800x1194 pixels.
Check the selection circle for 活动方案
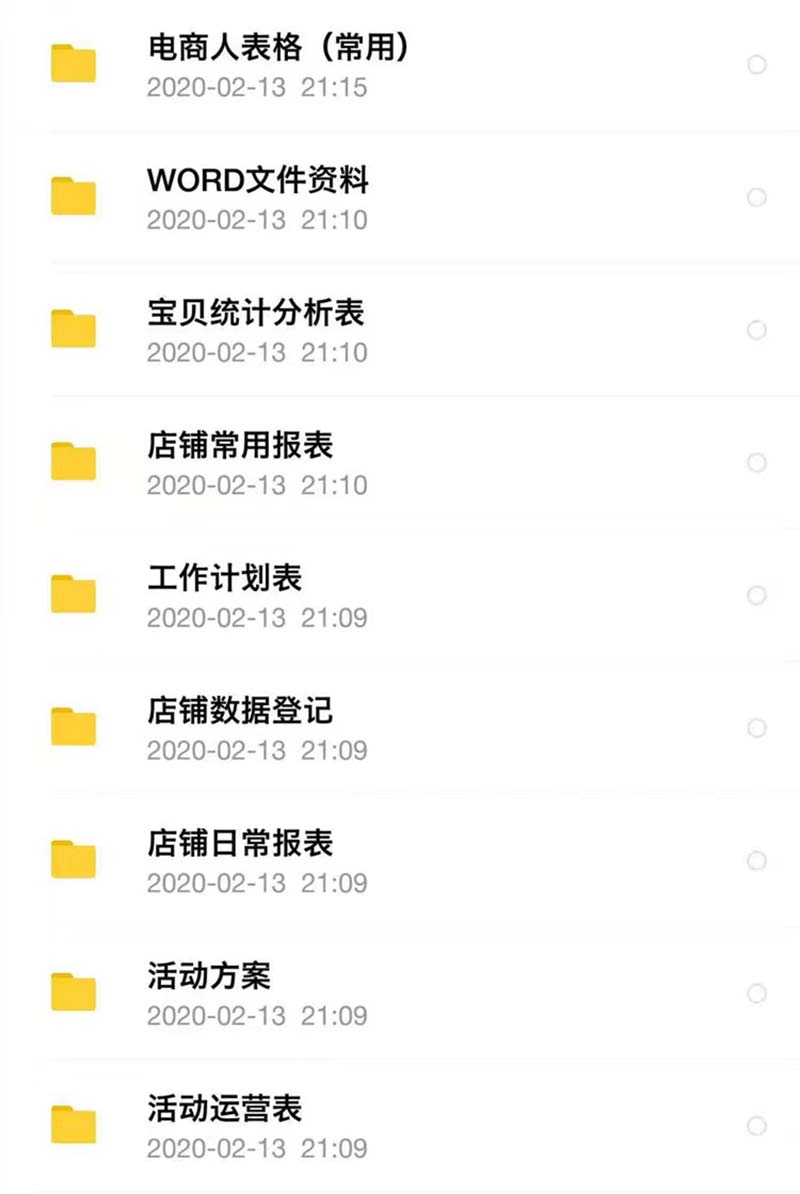(x=757, y=993)
